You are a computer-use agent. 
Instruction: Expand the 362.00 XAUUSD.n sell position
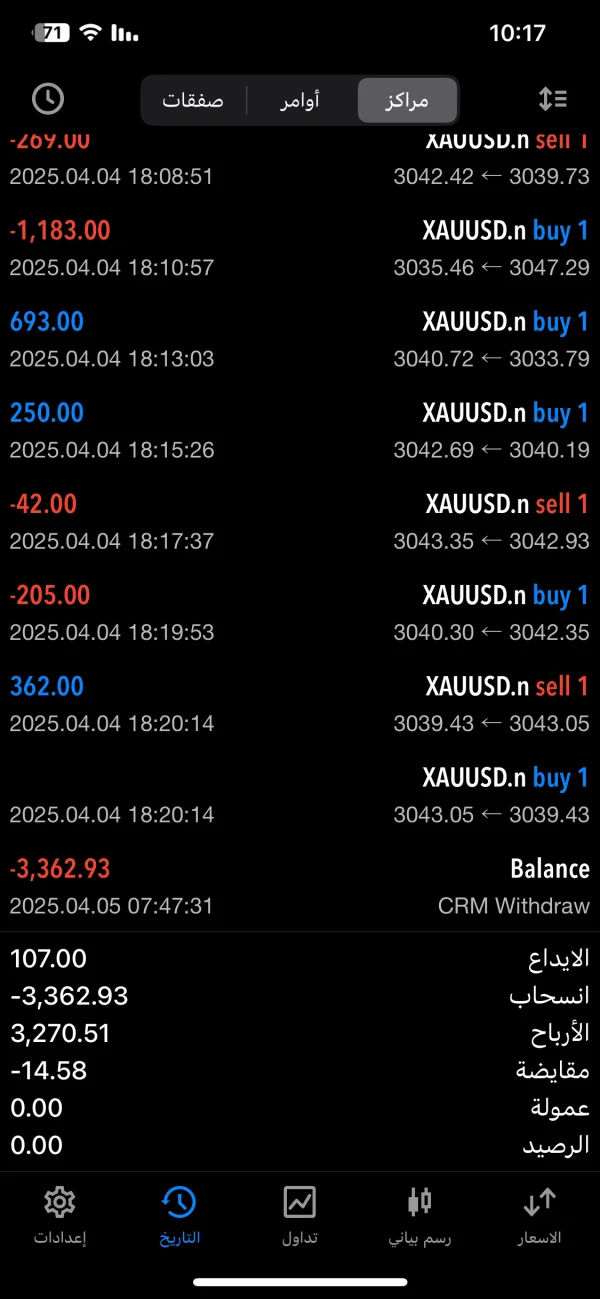[300, 704]
